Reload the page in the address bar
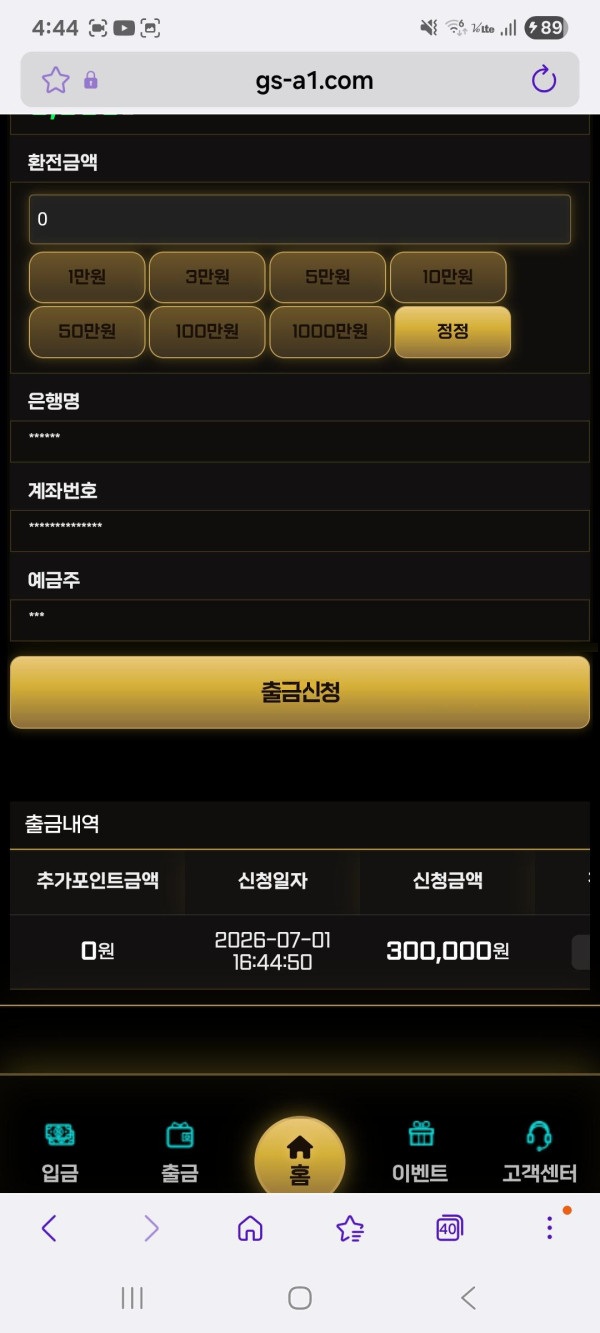The height and width of the screenshot is (1333, 600). click(544, 80)
